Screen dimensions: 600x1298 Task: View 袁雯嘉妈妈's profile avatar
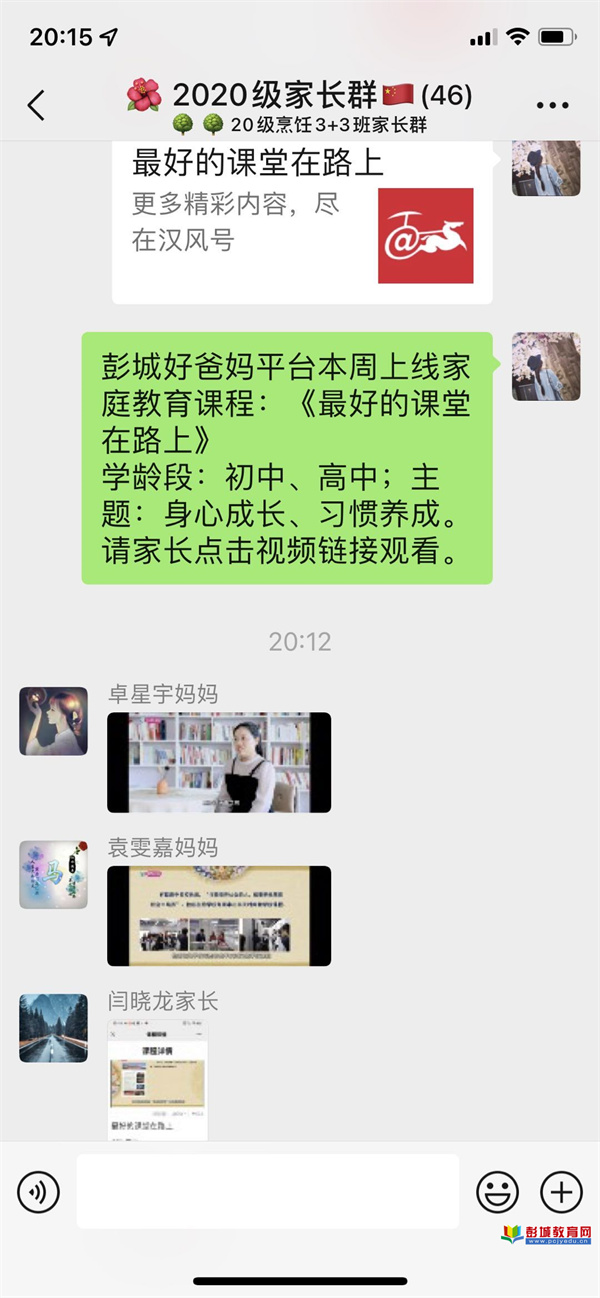point(53,874)
